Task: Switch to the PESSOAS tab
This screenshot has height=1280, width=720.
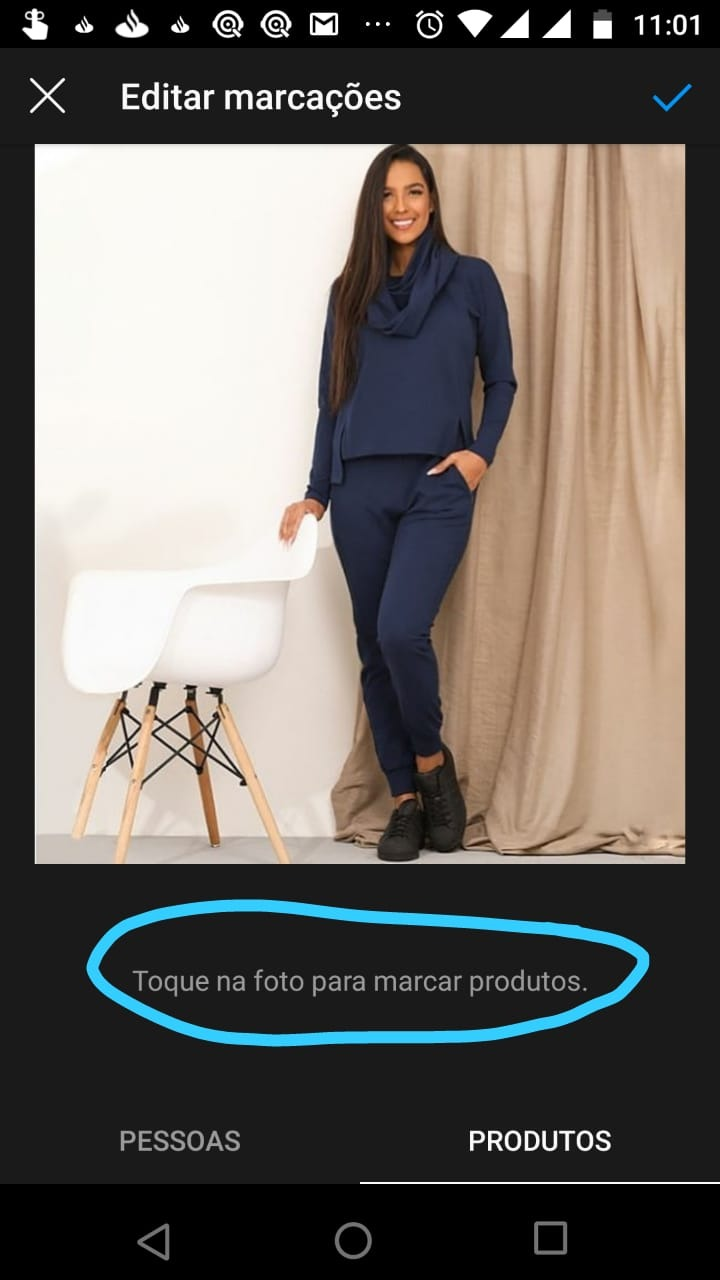Action: [x=180, y=1141]
